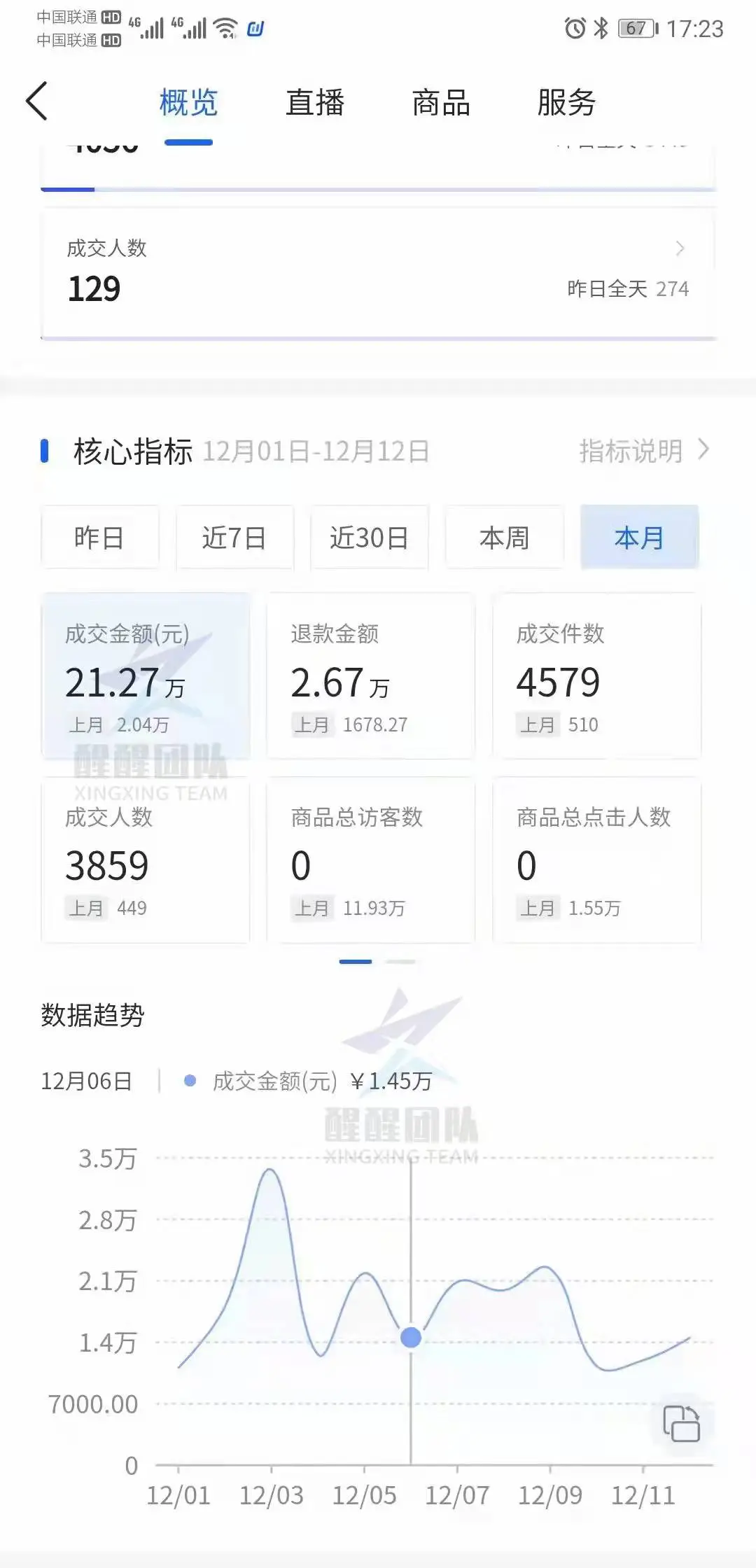Select the 服务 tab

(566, 103)
